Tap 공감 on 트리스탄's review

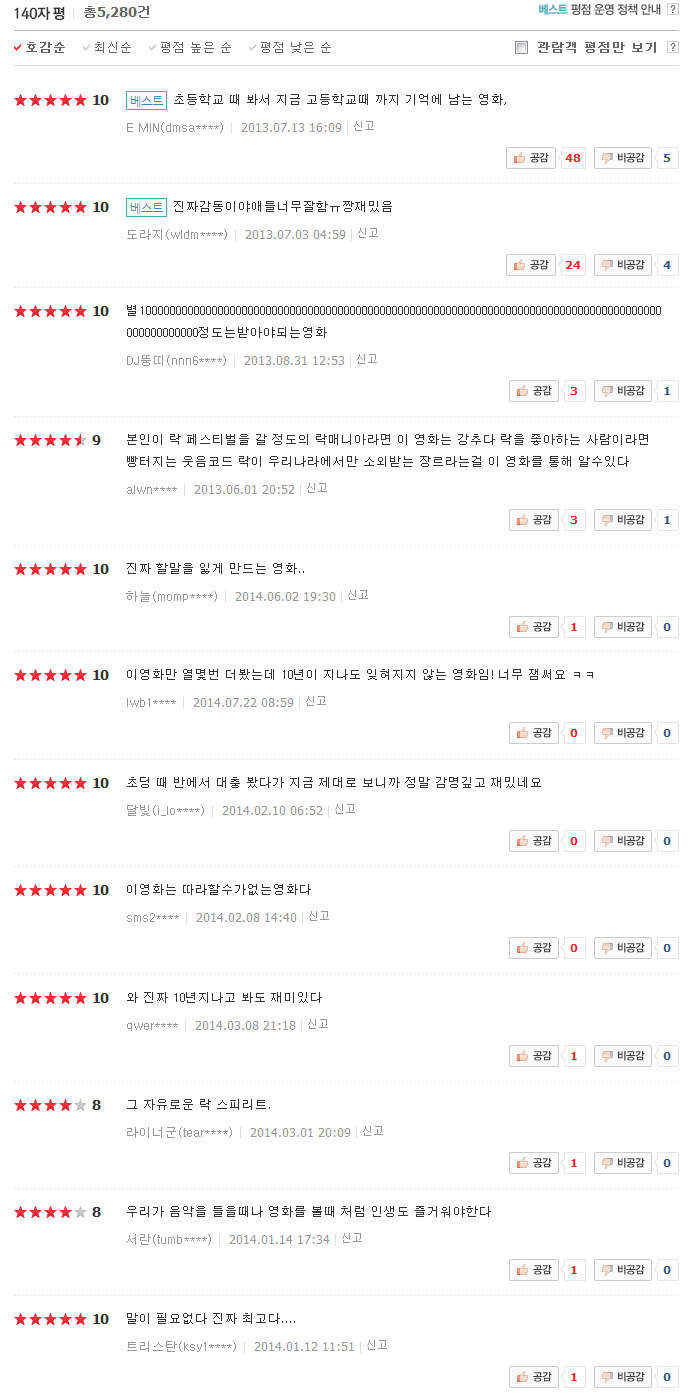(x=534, y=1377)
